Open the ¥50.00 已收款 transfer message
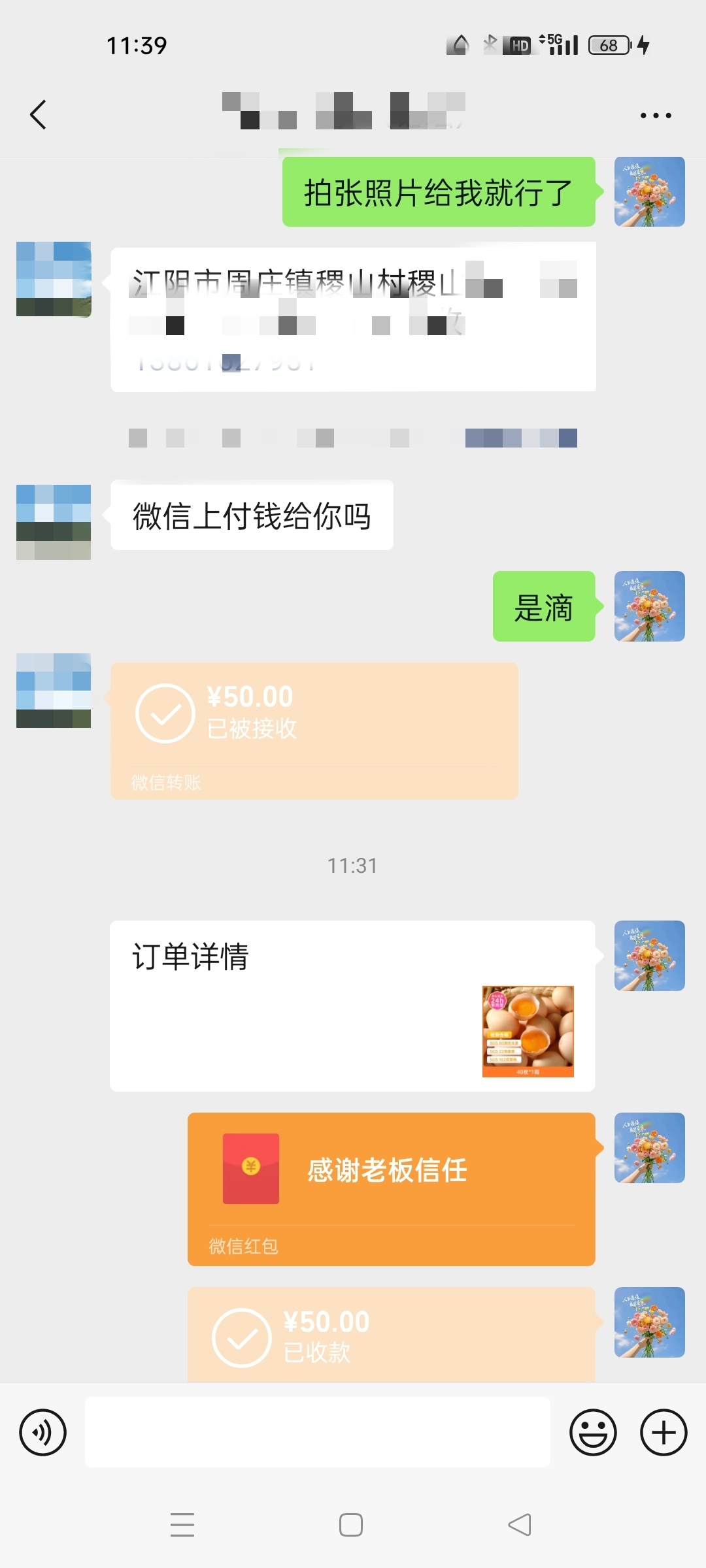Viewport: 706px width, 1568px height. (x=391, y=1336)
